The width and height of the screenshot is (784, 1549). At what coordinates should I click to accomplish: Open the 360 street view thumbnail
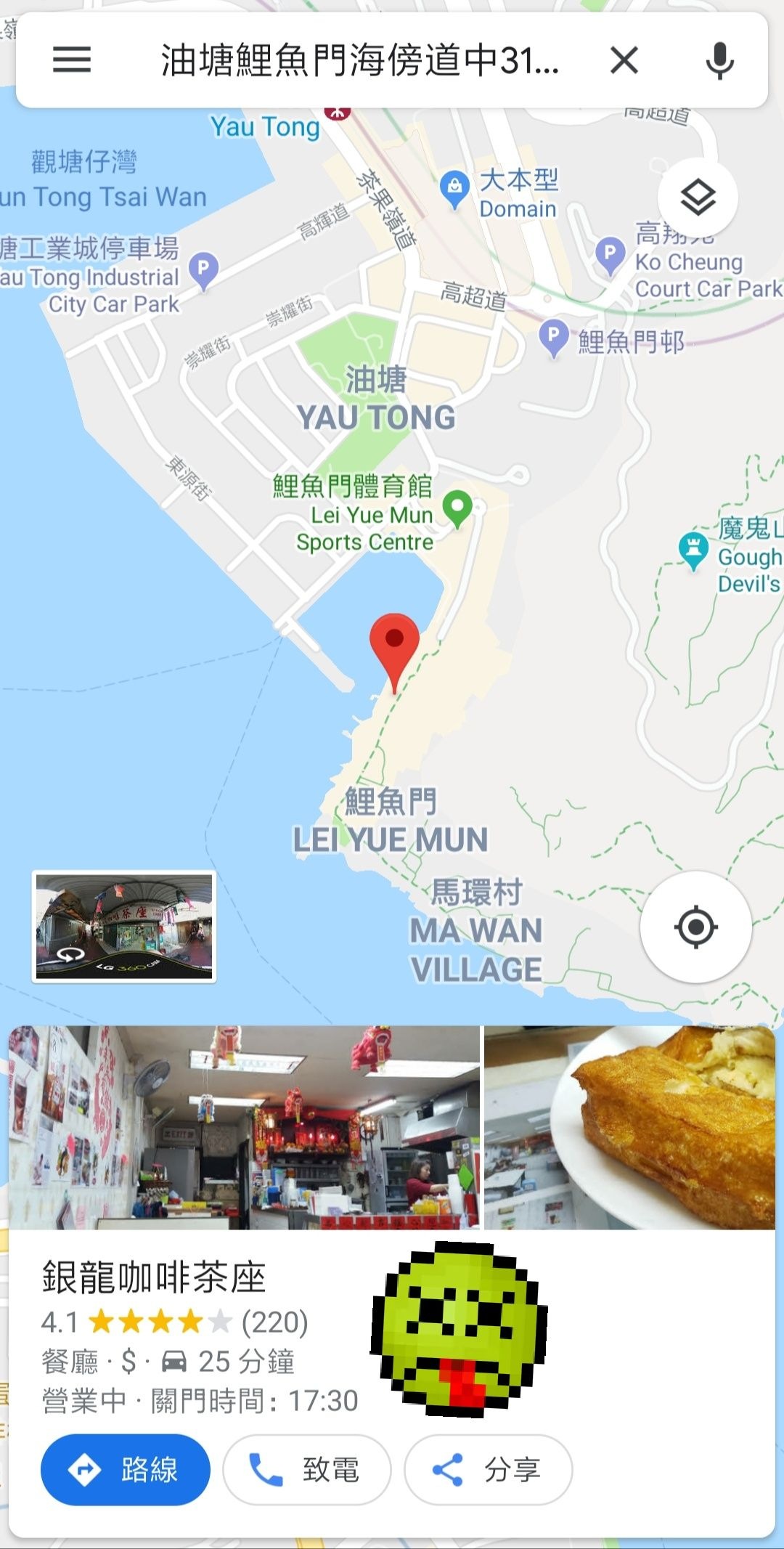pos(124,927)
